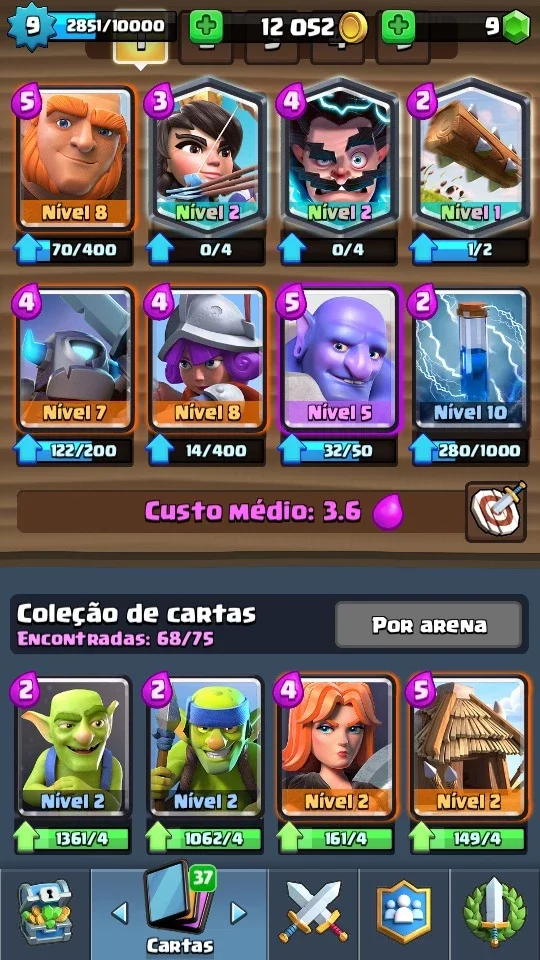This screenshot has height=960, width=540.
Task: Open the Goblins card showing 1361/4
Action: coord(73,747)
